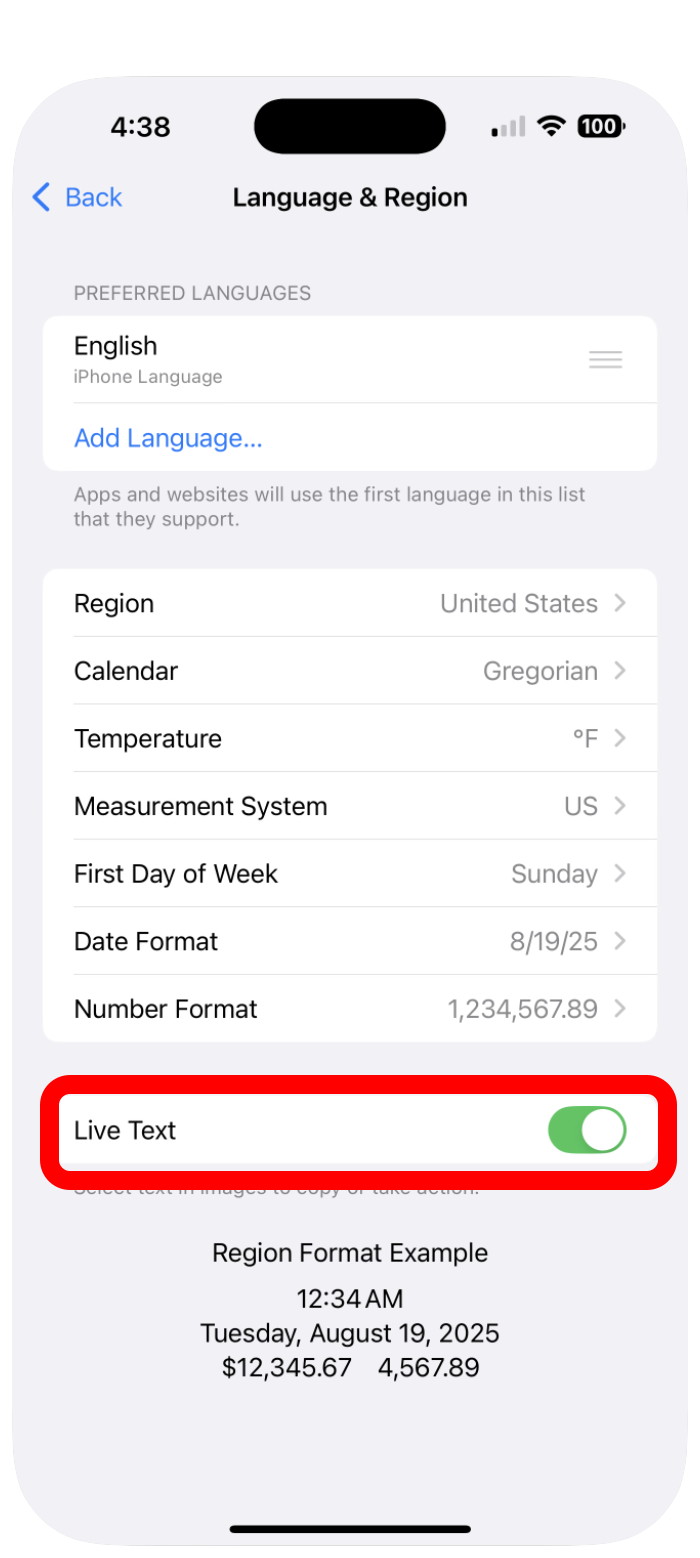Choose the First Day of Week
The image size is (700, 1558).
point(350,874)
